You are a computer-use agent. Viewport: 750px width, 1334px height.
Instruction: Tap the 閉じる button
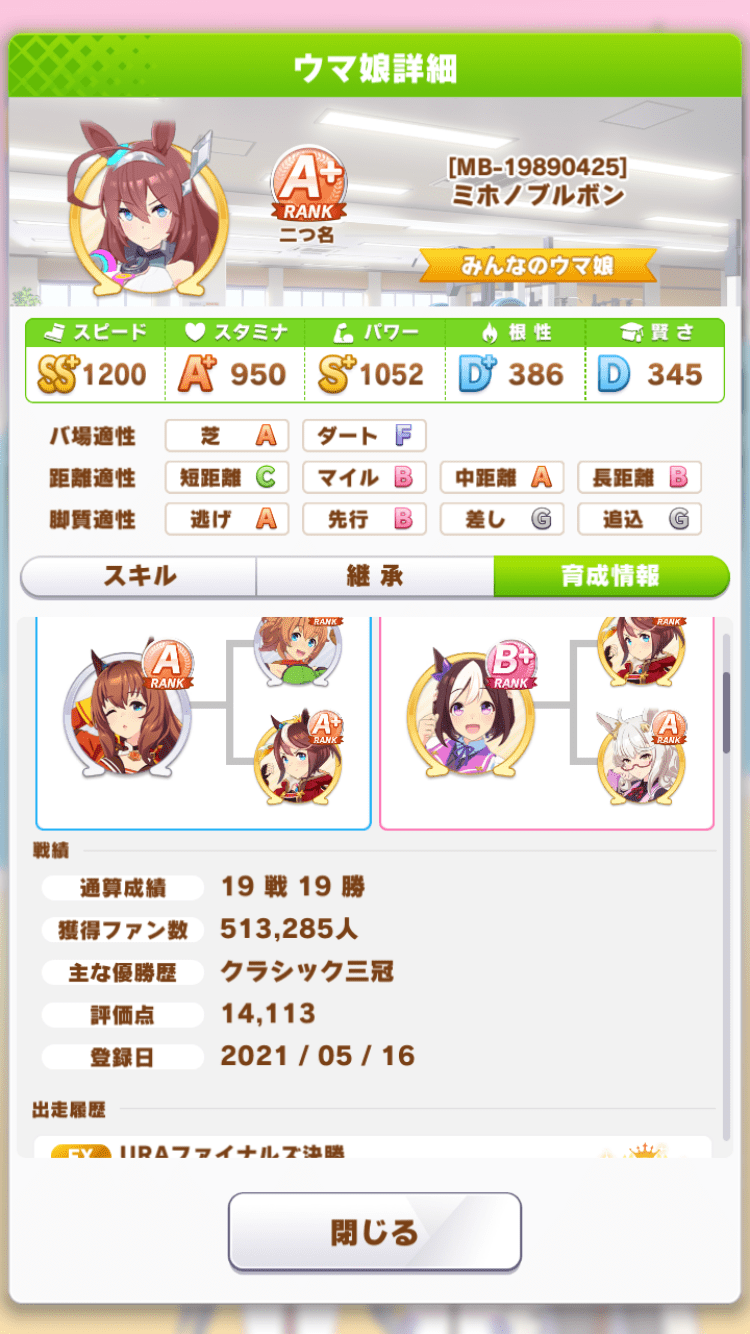[375, 1232]
